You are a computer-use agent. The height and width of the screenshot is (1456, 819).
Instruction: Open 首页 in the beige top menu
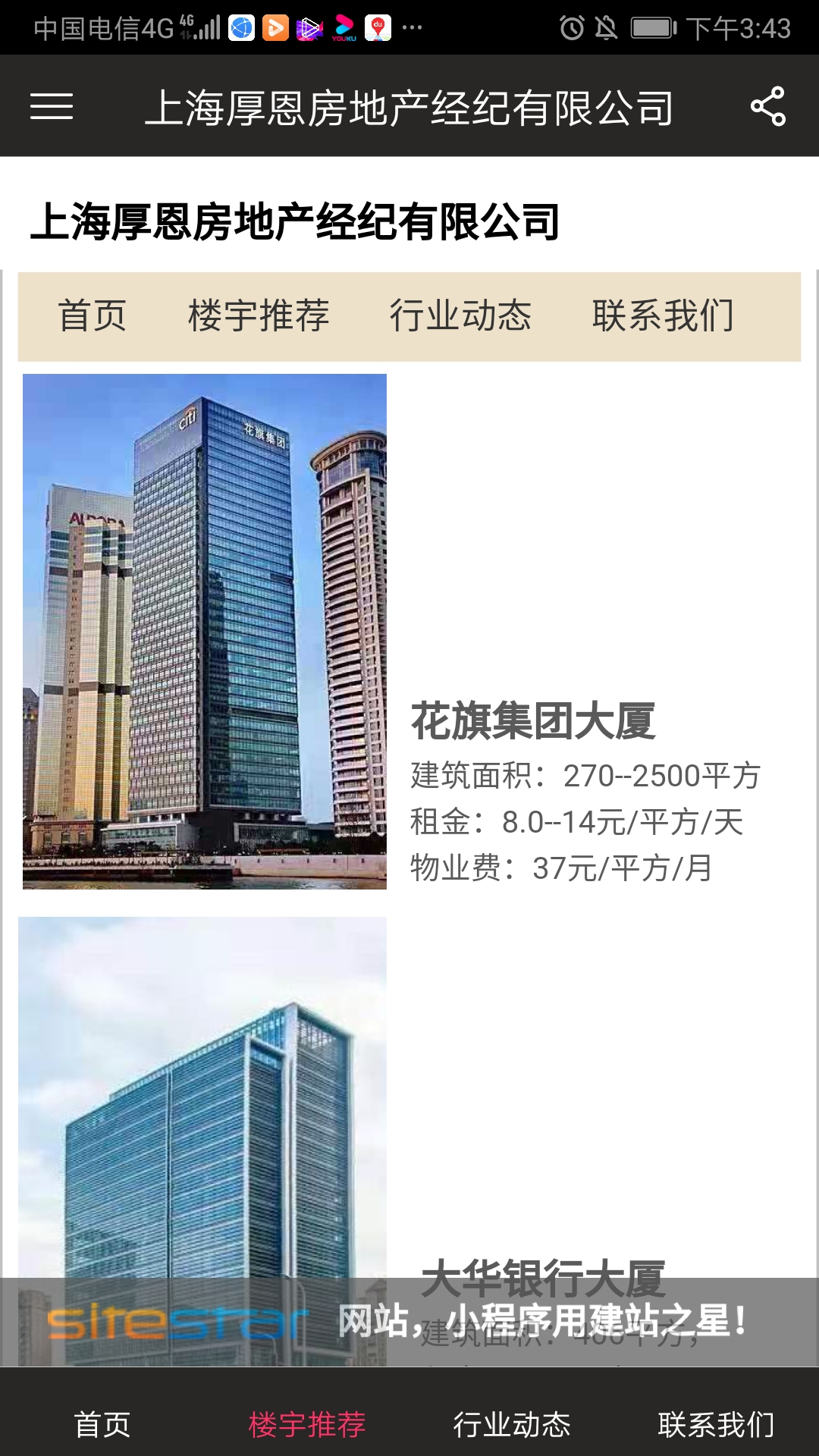pos(93,315)
